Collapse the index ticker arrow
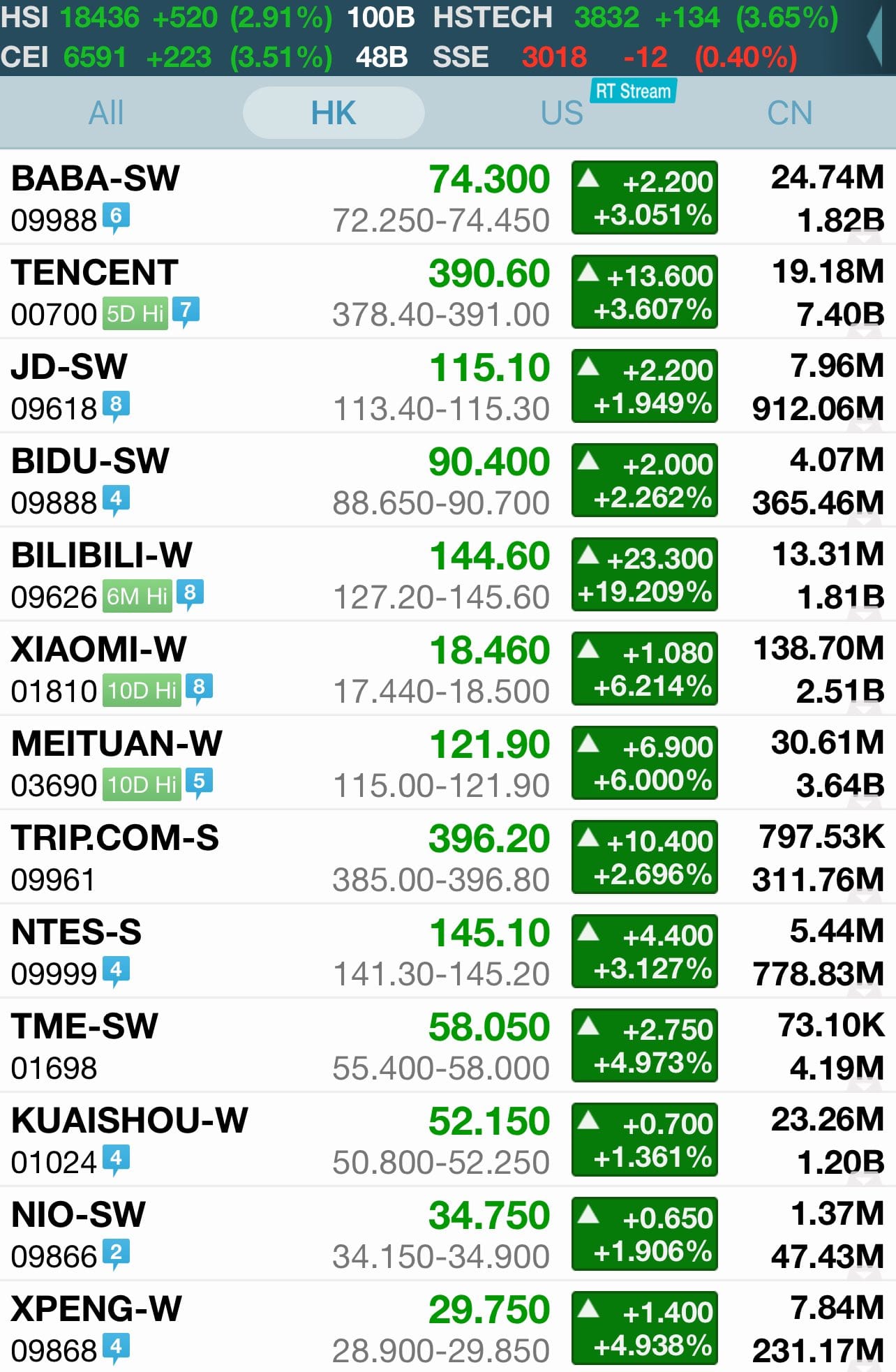 coord(875,36)
